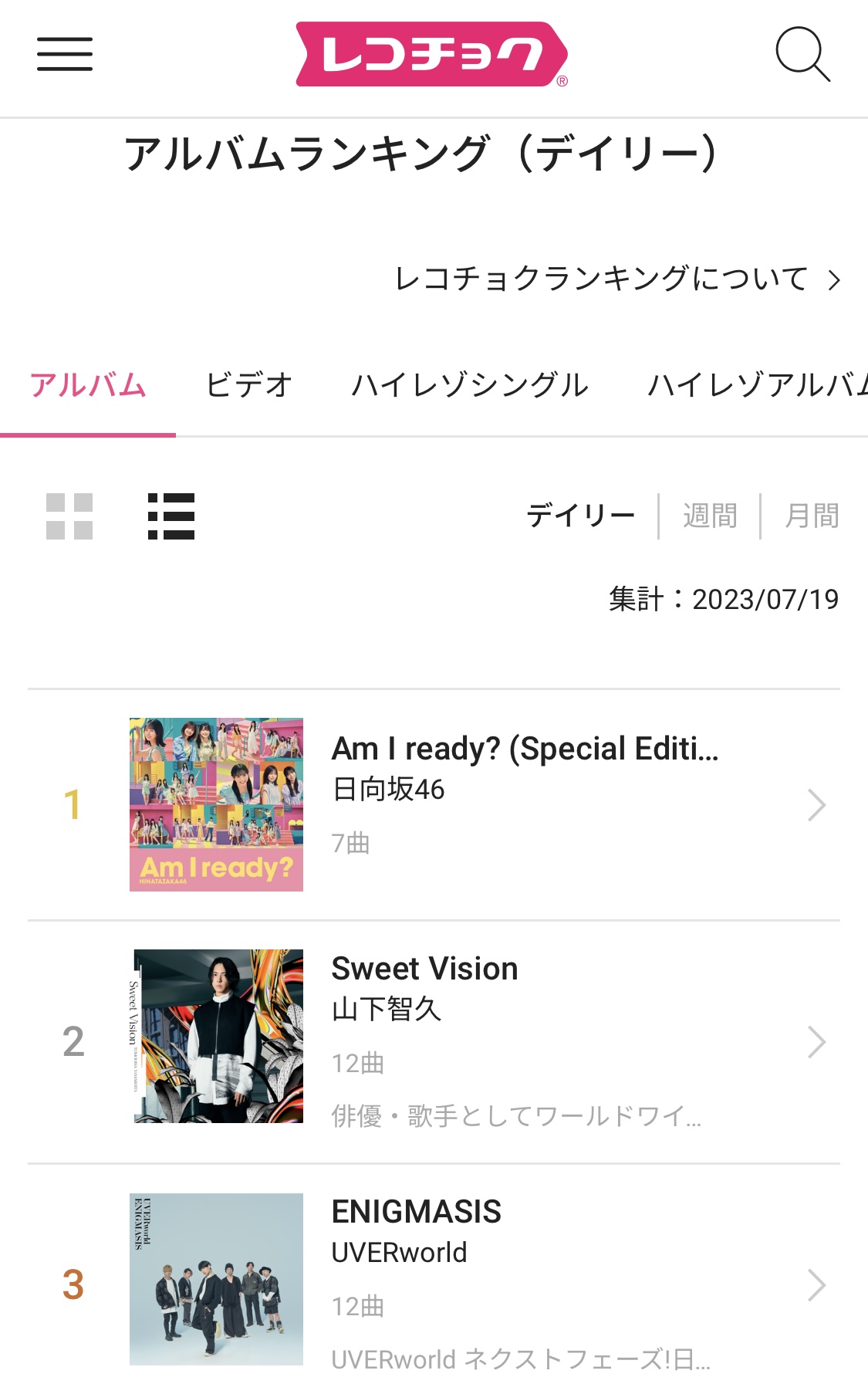Show the 月間 ranking
Screen dimensions: 868x1394
(x=812, y=516)
